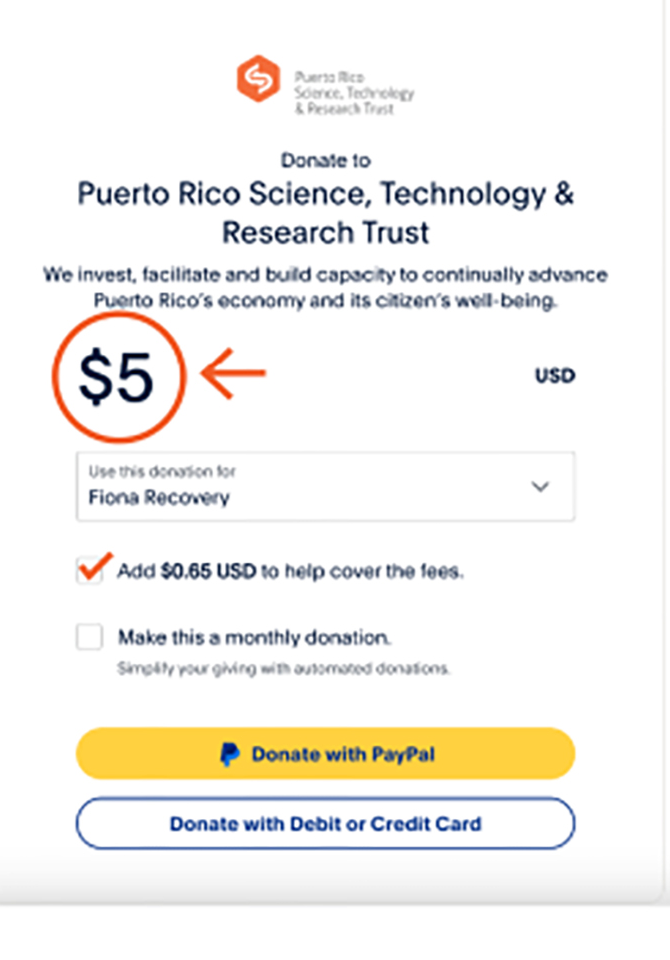This screenshot has height=960, width=670.
Task: Edit the $5 donation amount
Action: coord(117,377)
